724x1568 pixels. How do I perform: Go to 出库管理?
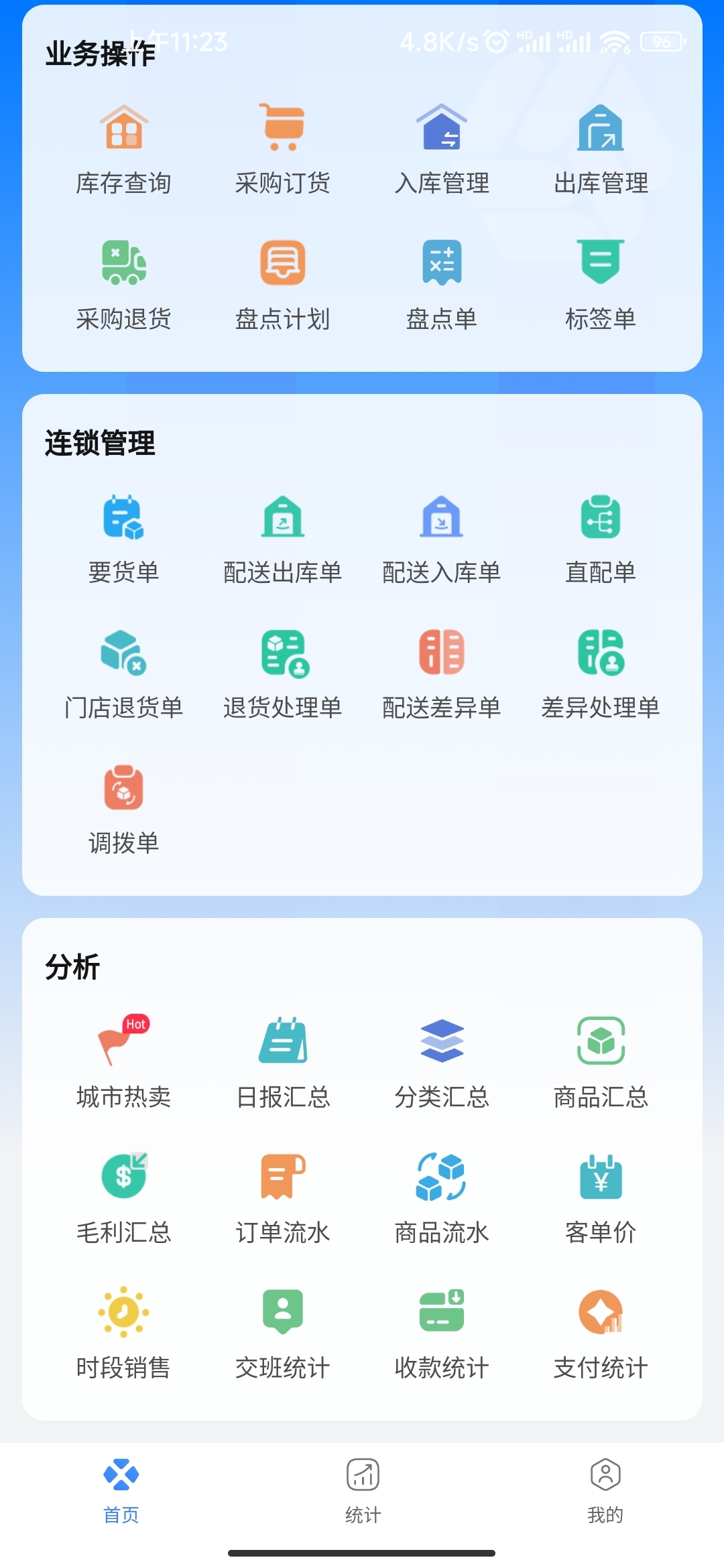point(601,150)
